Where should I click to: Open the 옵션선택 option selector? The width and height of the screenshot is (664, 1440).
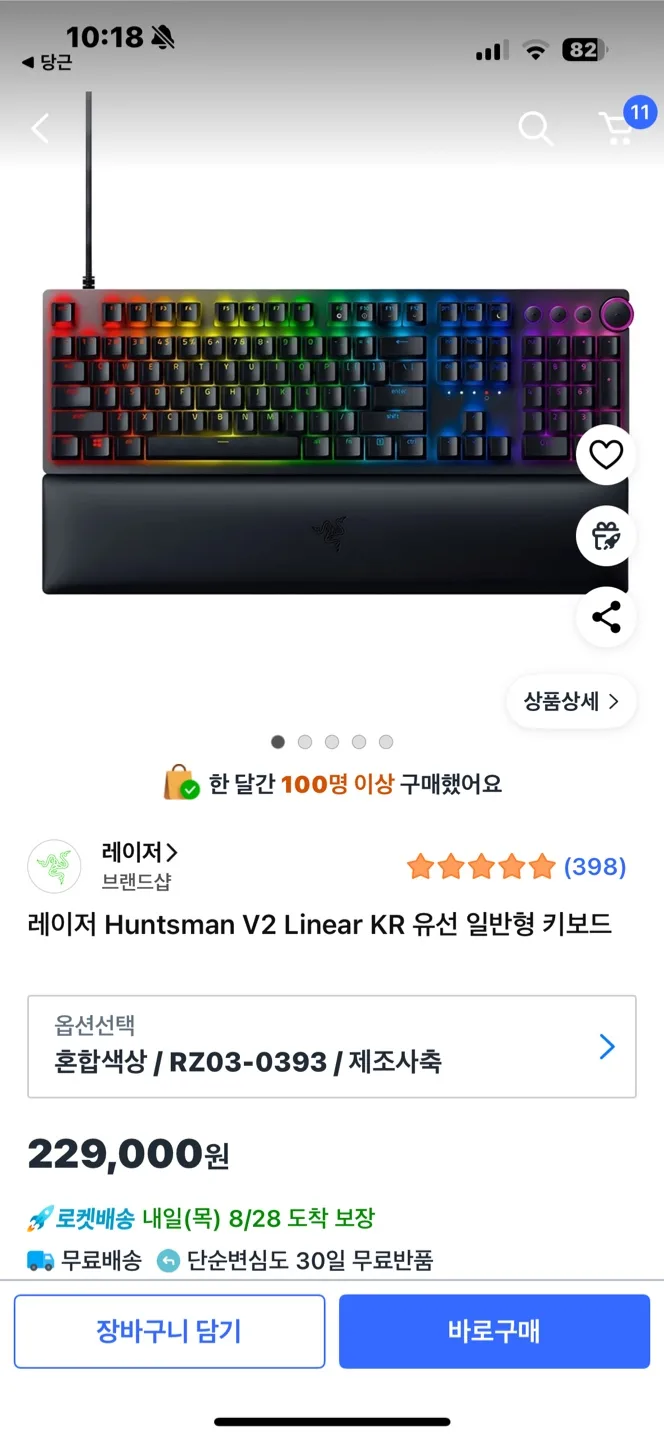point(331,1047)
